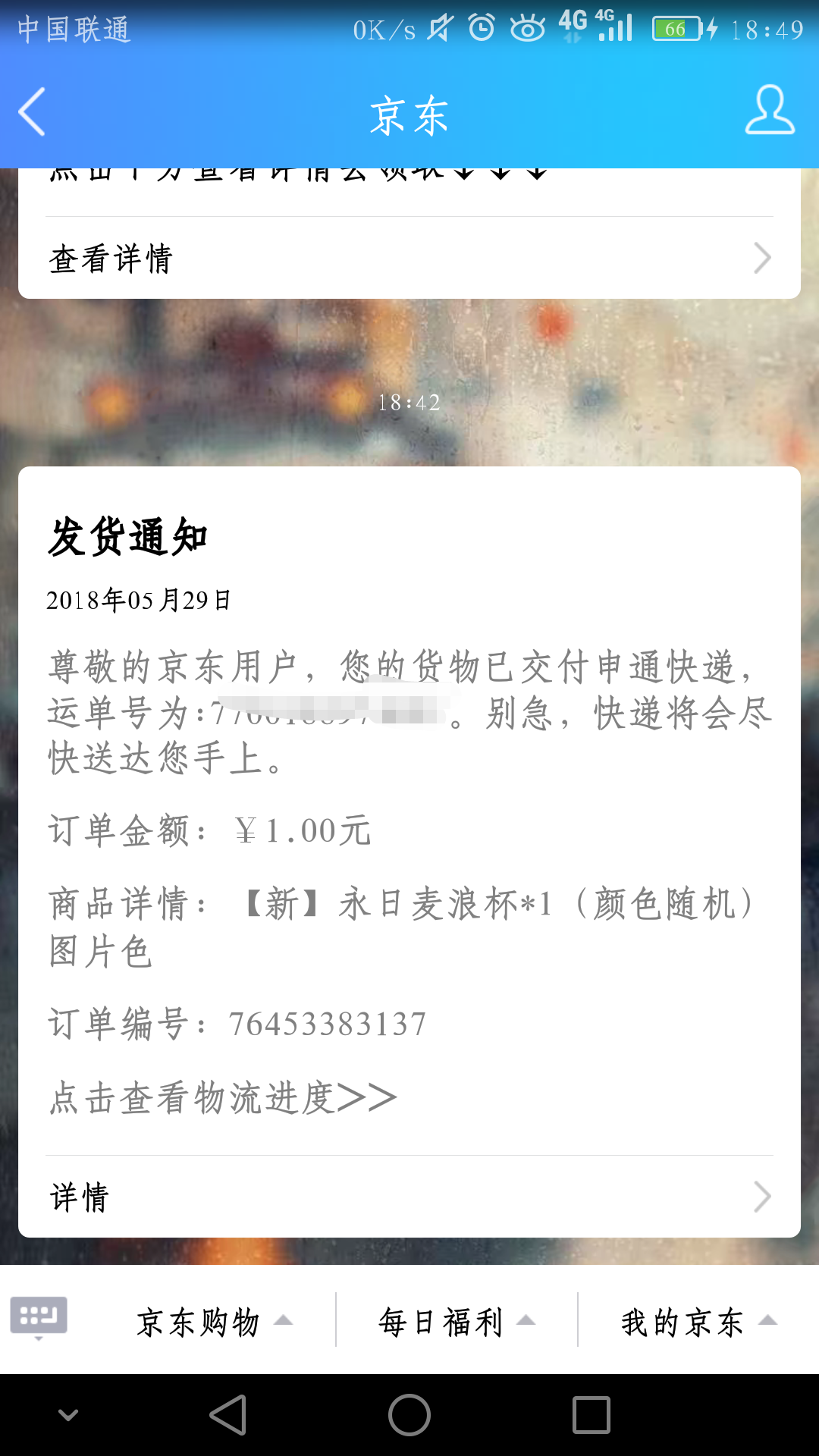The height and width of the screenshot is (1456, 819).
Task: Tap the 点击查看物流进度 link
Action: [x=223, y=1097]
